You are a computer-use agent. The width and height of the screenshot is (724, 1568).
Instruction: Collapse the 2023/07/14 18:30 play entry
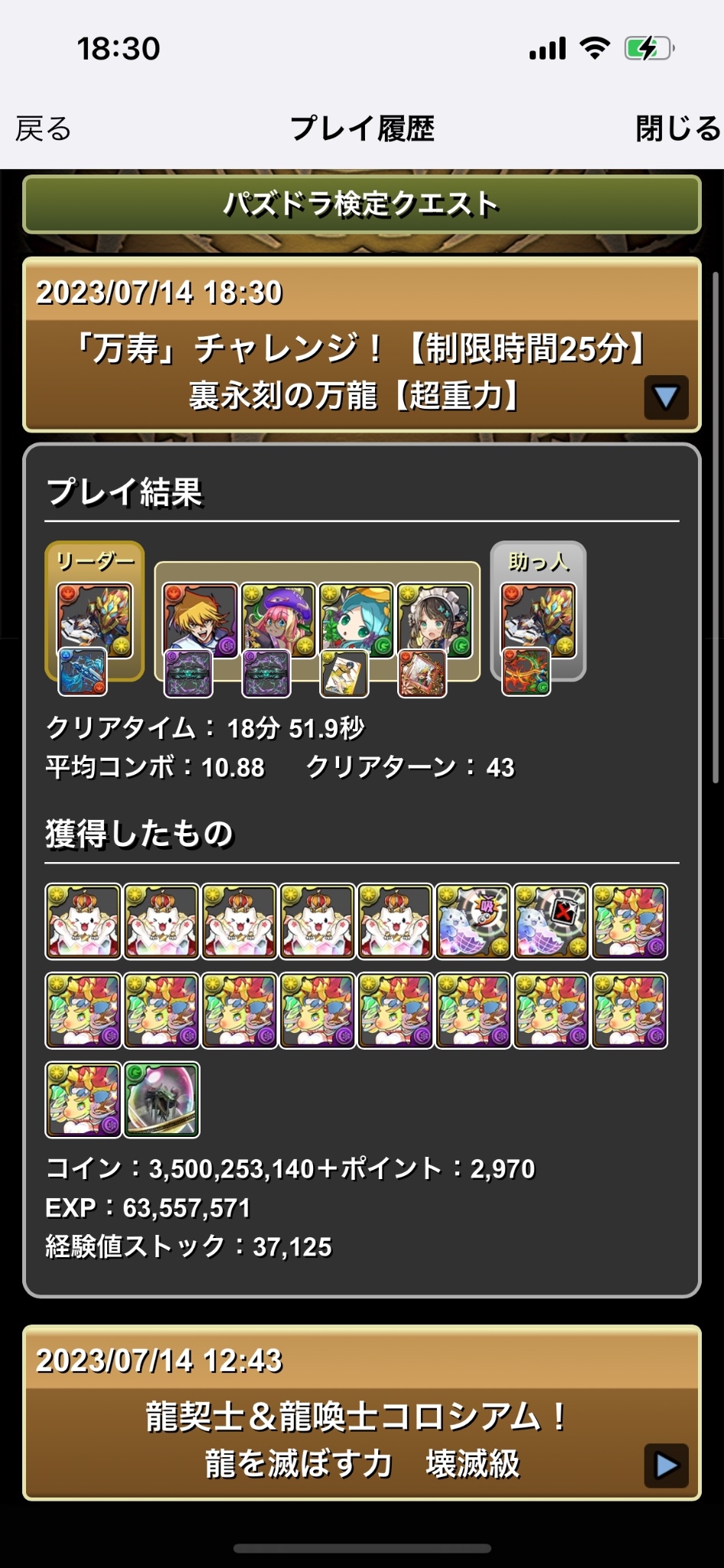(x=665, y=397)
